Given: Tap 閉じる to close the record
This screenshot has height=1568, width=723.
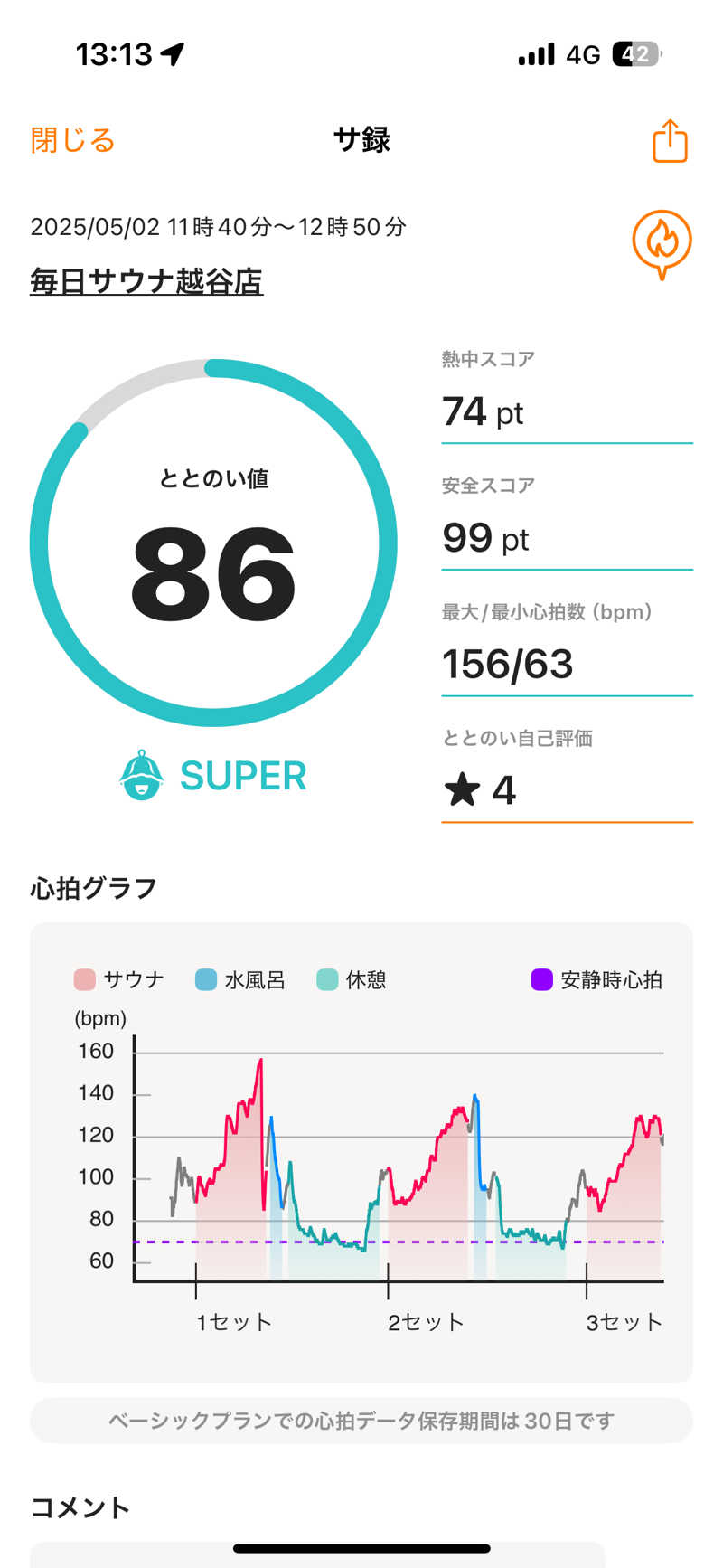Looking at the screenshot, I should click(x=72, y=141).
